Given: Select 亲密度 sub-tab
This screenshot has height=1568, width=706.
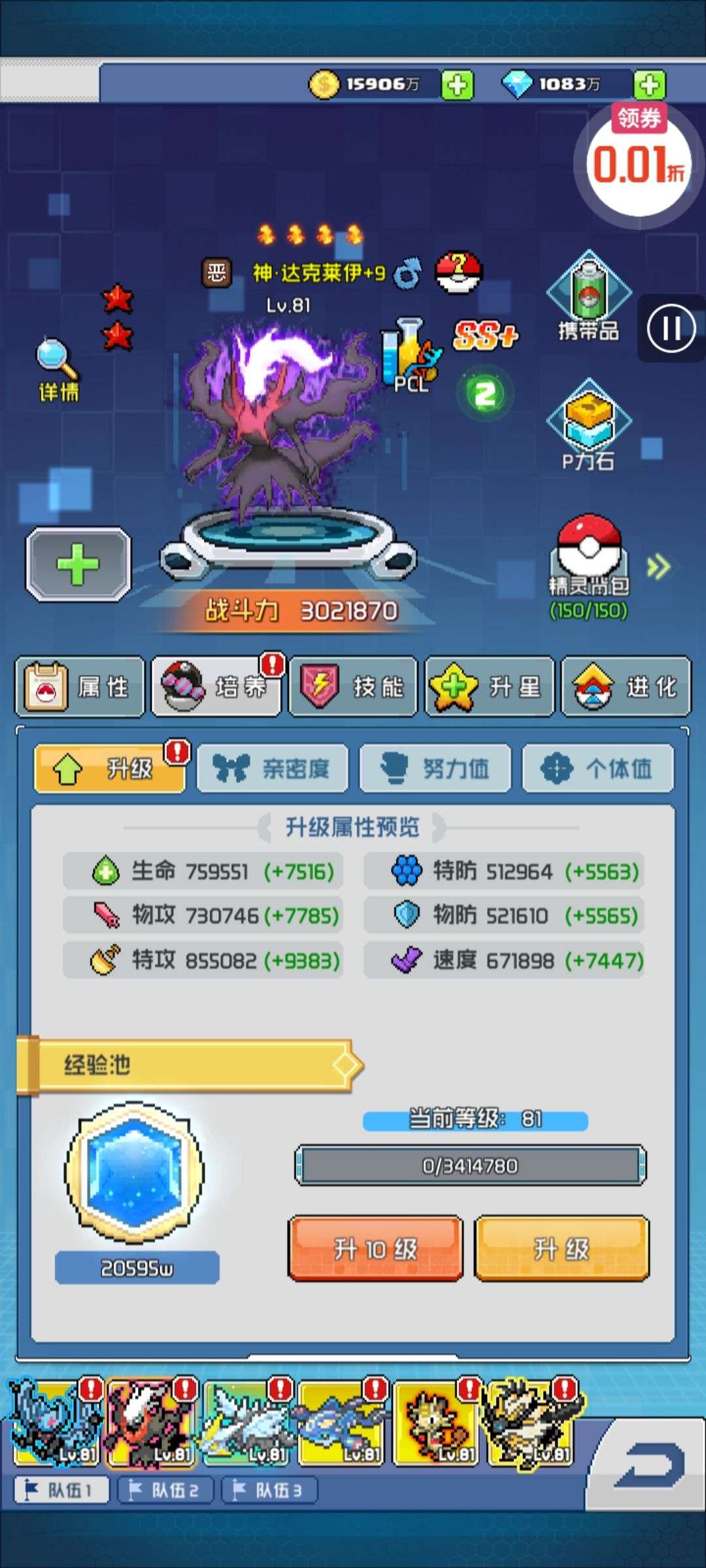Looking at the screenshot, I should pyautogui.click(x=273, y=768).
